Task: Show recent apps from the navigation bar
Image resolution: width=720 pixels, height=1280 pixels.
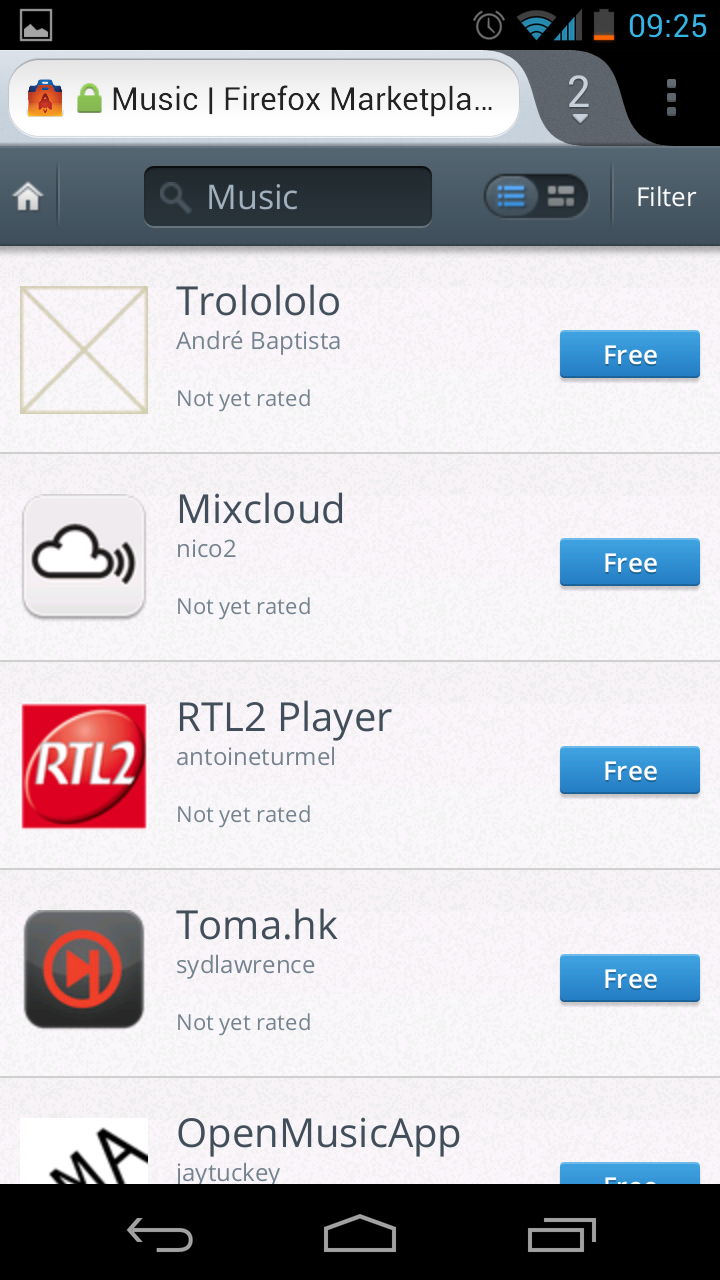Action: pyautogui.click(x=561, y=1234)
